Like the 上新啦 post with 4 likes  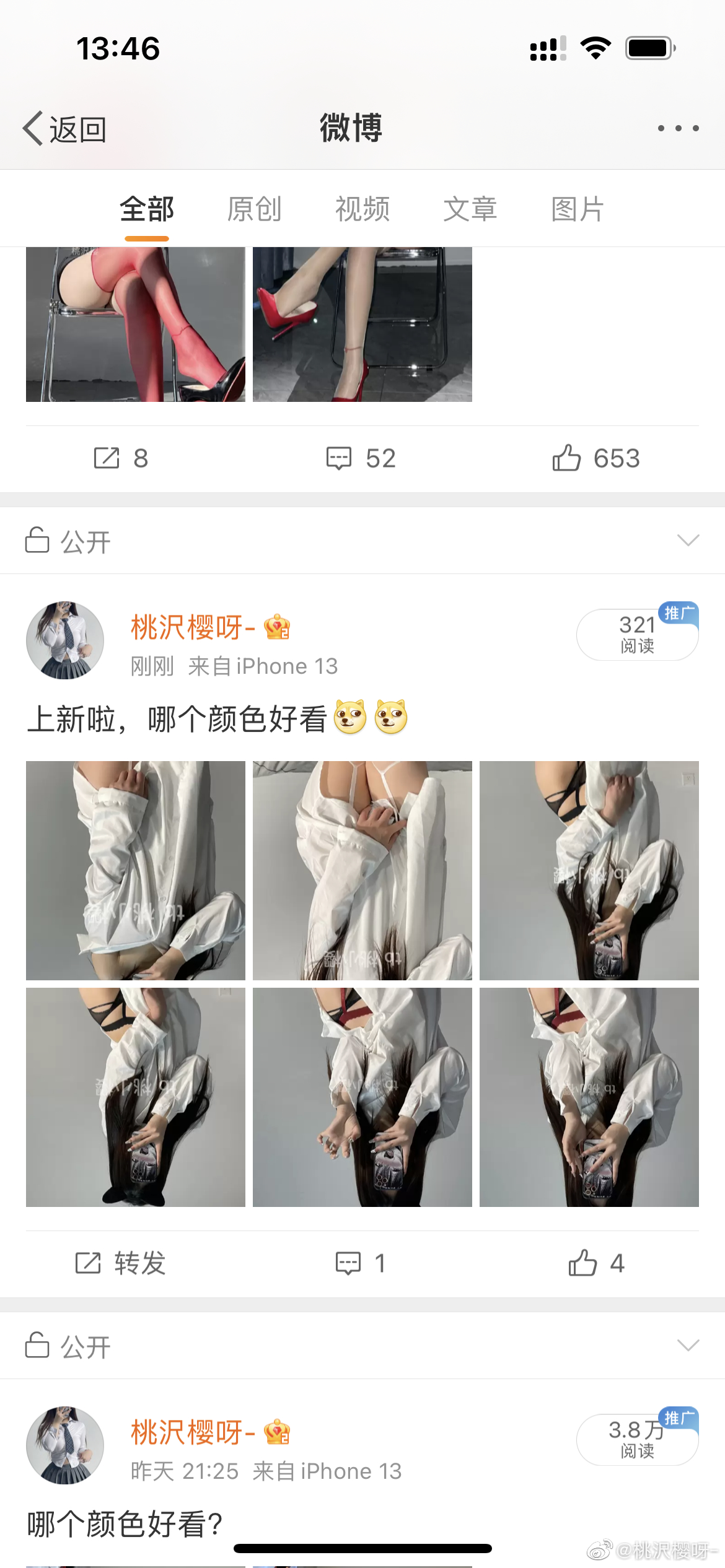[595, 1263]
